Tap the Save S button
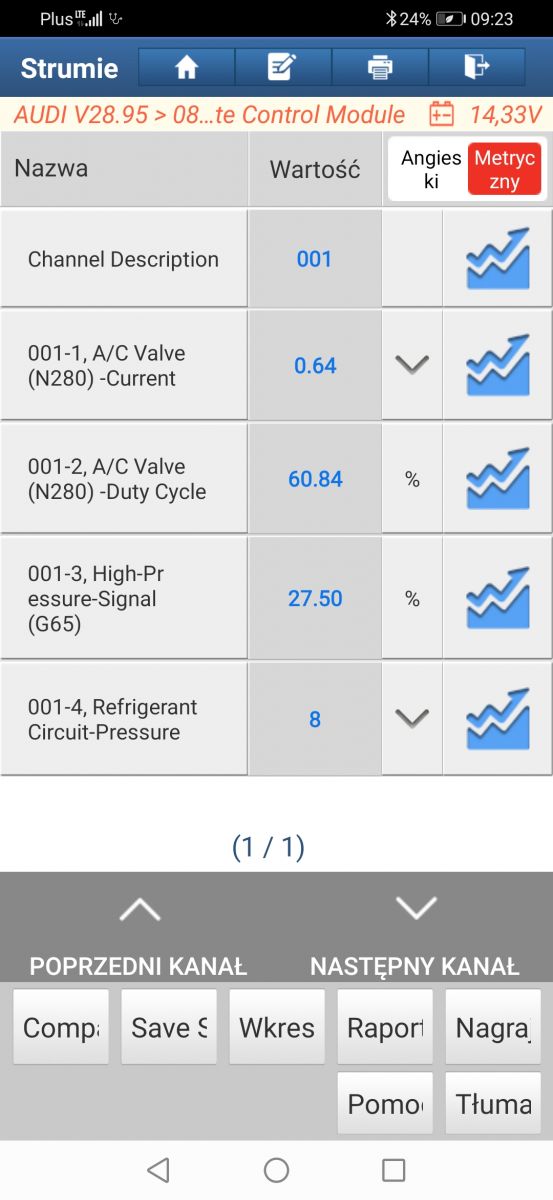553x1200 pixels. click(169, 1027)
